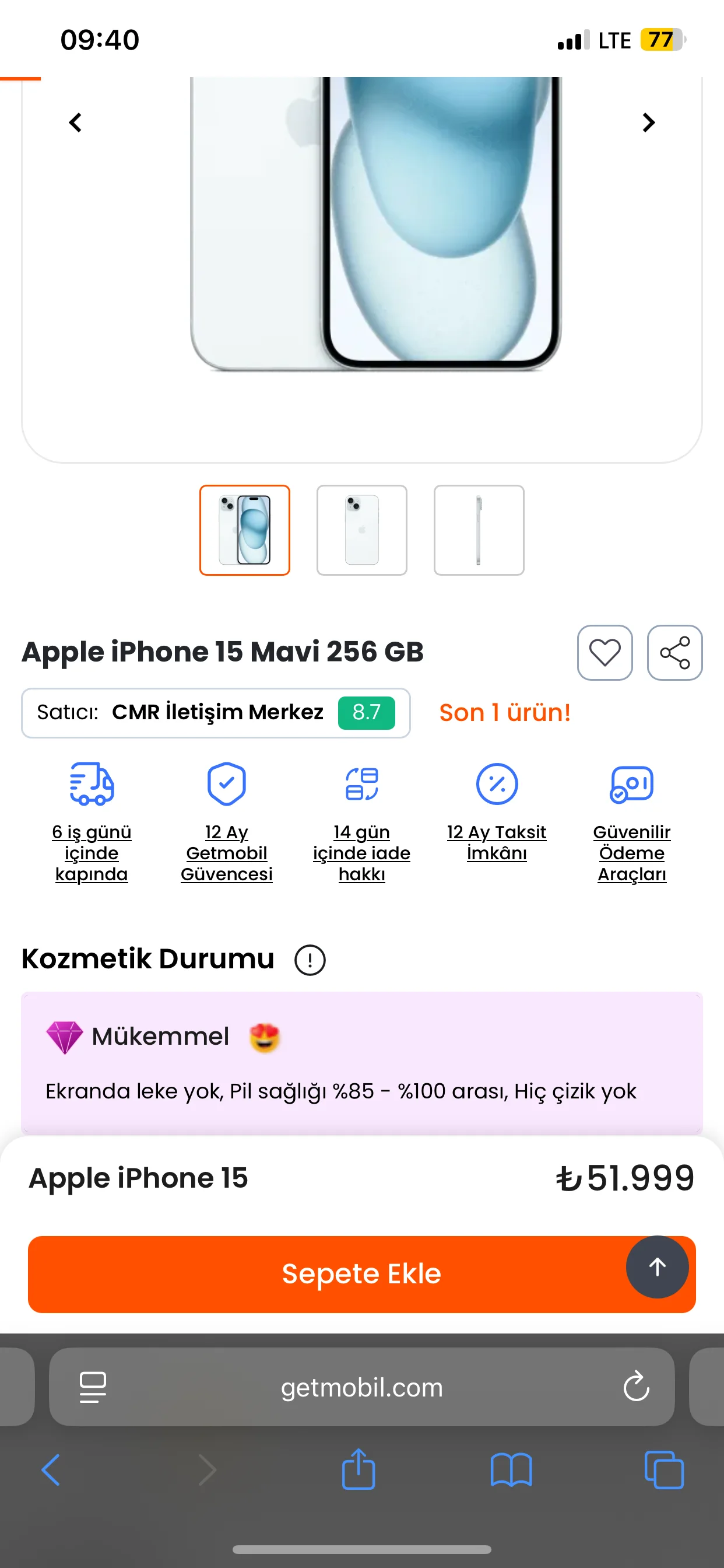
Task: Select the side-view thumbnail of the iPhone
Action: [479, 530]
